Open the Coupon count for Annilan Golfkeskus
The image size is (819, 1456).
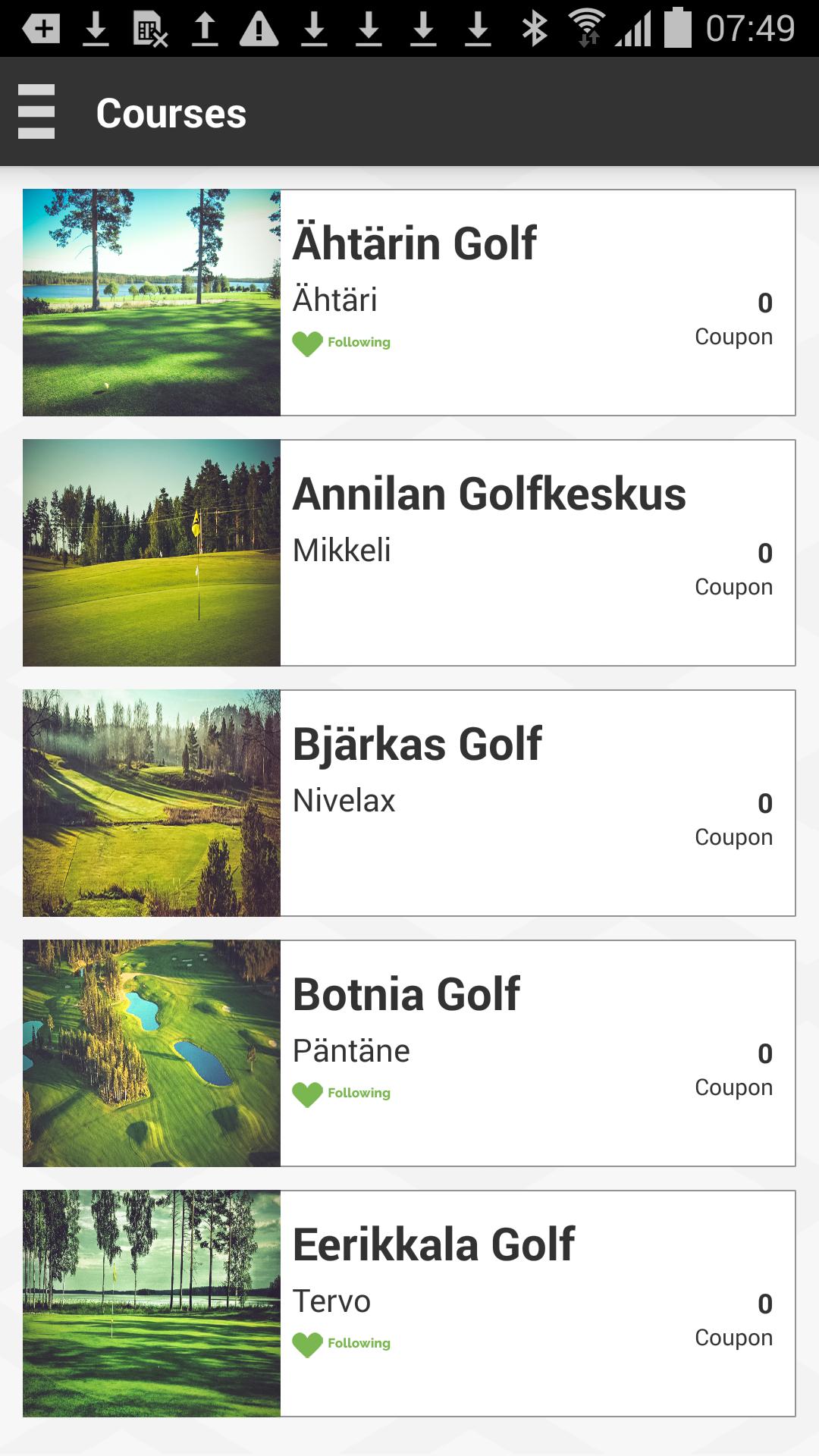(x=733, y=569)
